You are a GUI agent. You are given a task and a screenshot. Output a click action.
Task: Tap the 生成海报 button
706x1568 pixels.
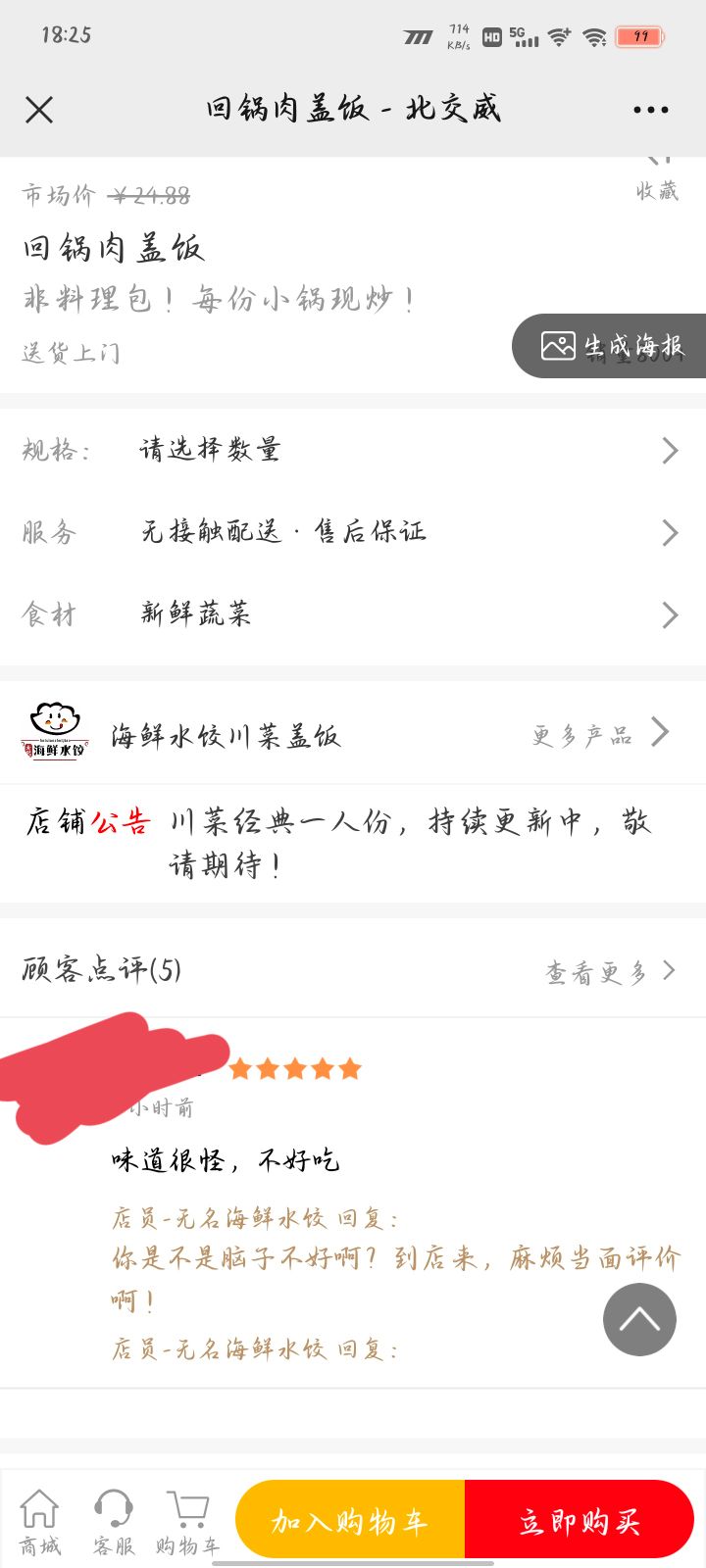pos(612,346)
